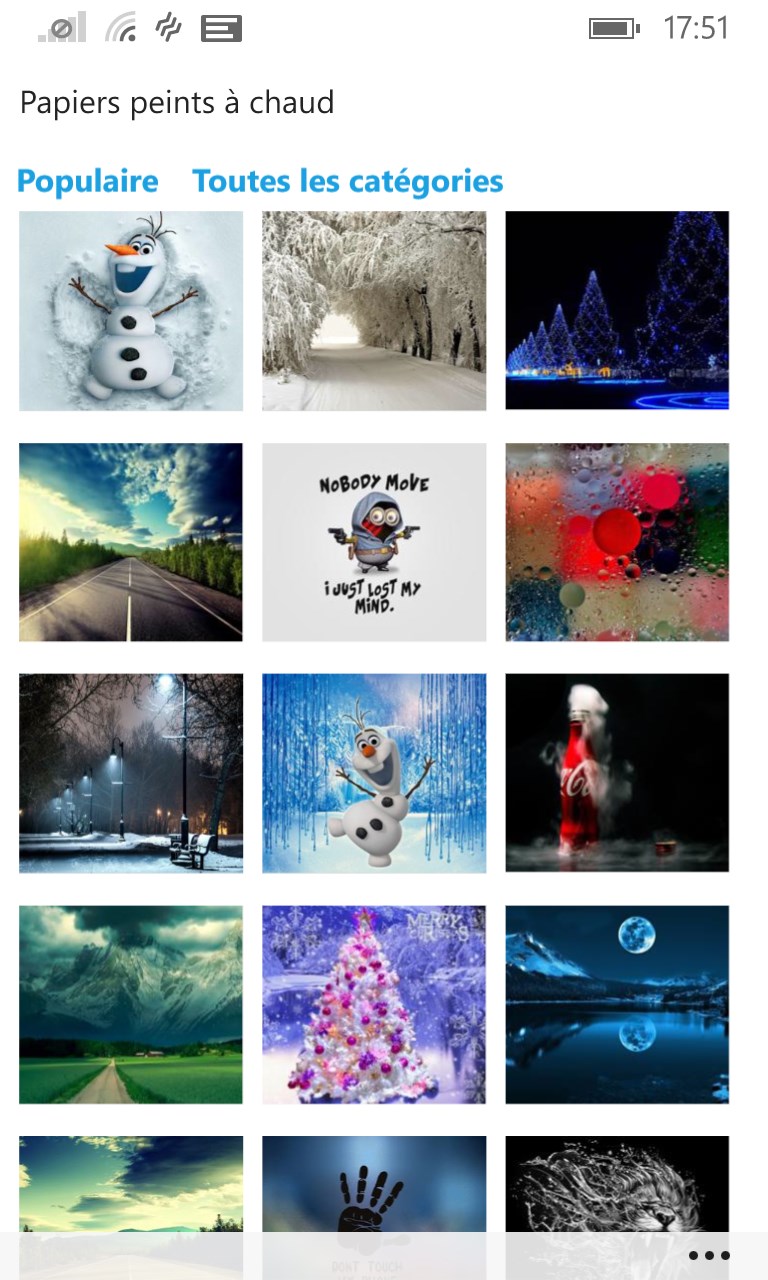The height and width of the screenshot is (1280, 768).
Task: Open the Coca-Cola bottle wallpaper
Action: coord(617,773)
